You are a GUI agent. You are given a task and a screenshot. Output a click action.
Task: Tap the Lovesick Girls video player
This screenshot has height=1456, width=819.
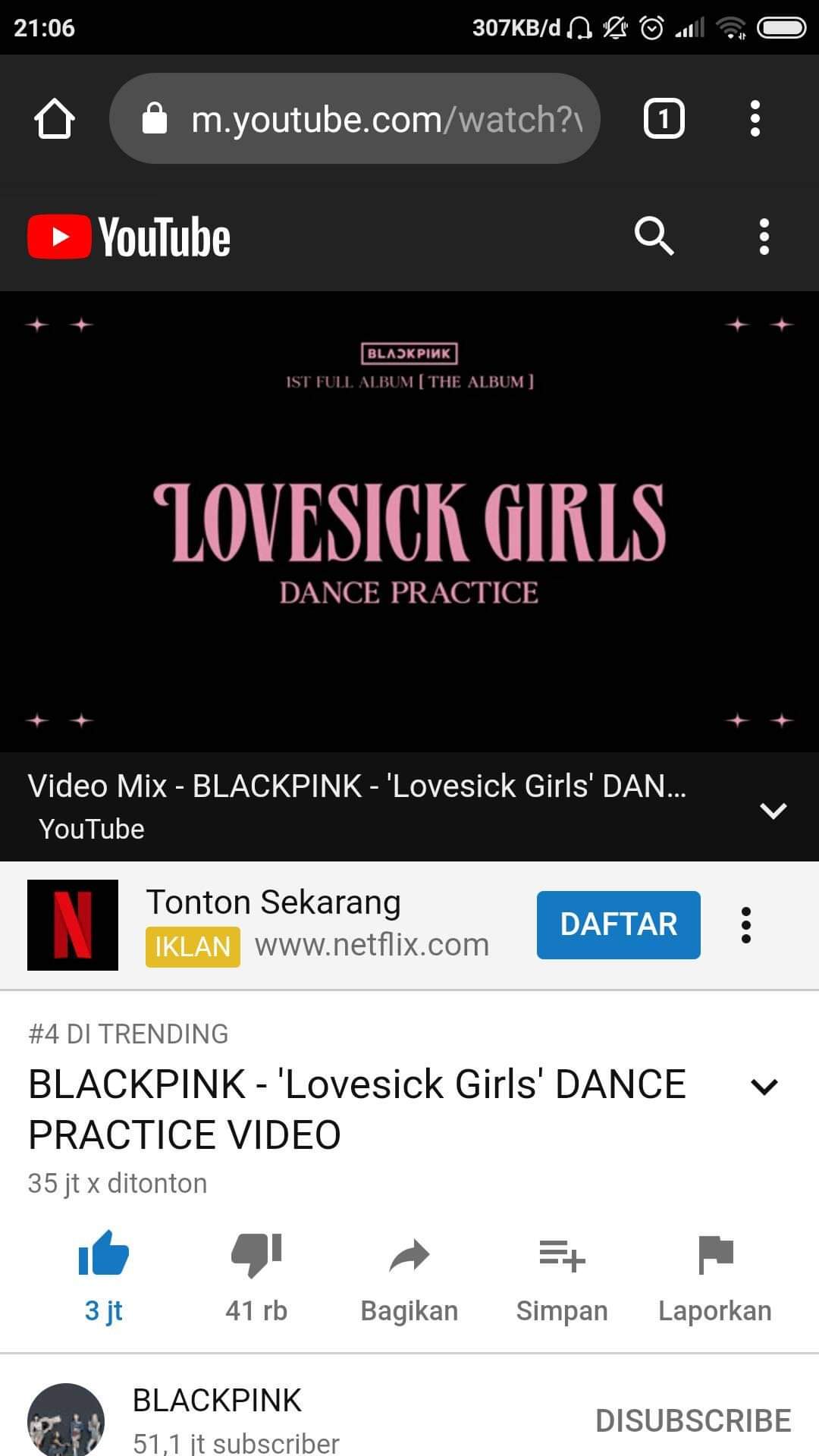coord(409,522)
